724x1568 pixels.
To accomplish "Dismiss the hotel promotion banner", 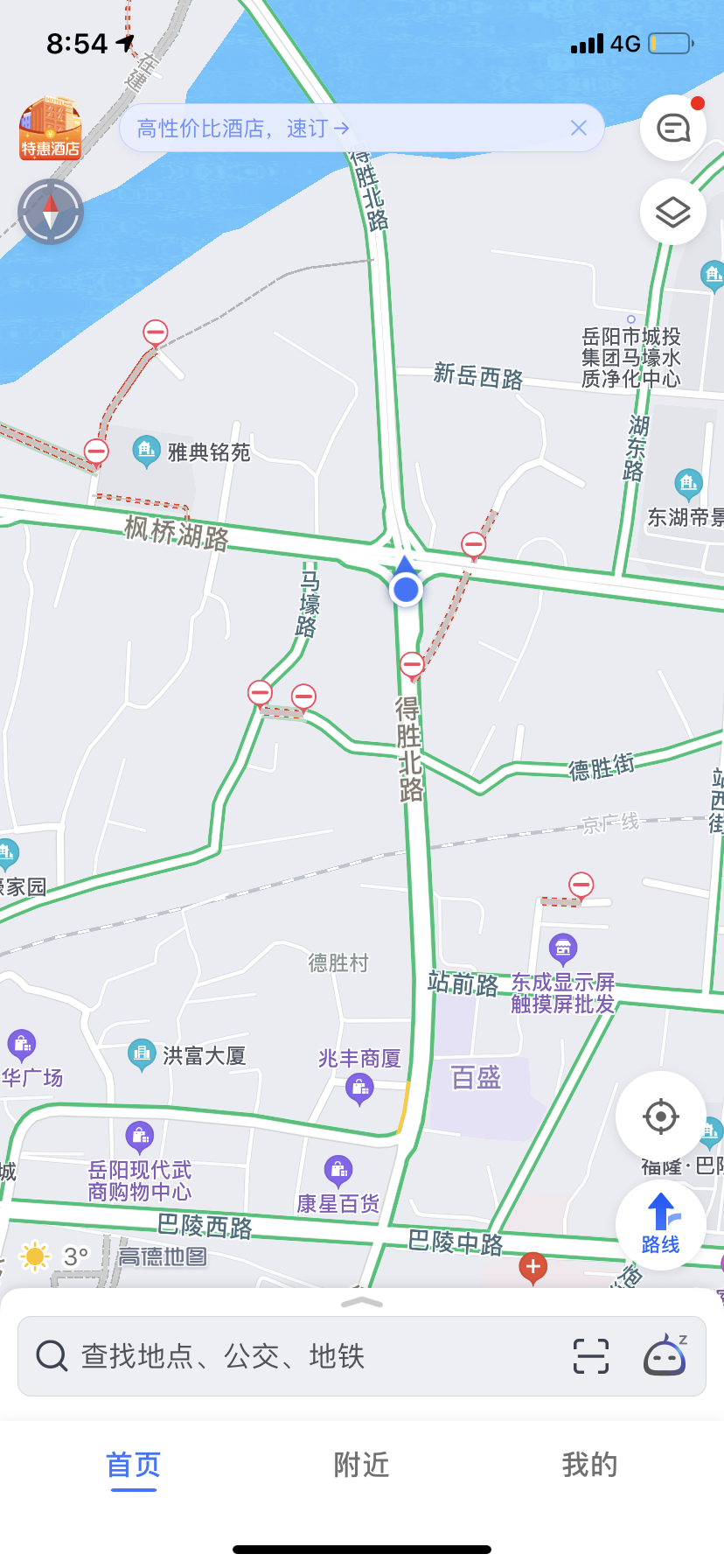I will pos(578,129).
